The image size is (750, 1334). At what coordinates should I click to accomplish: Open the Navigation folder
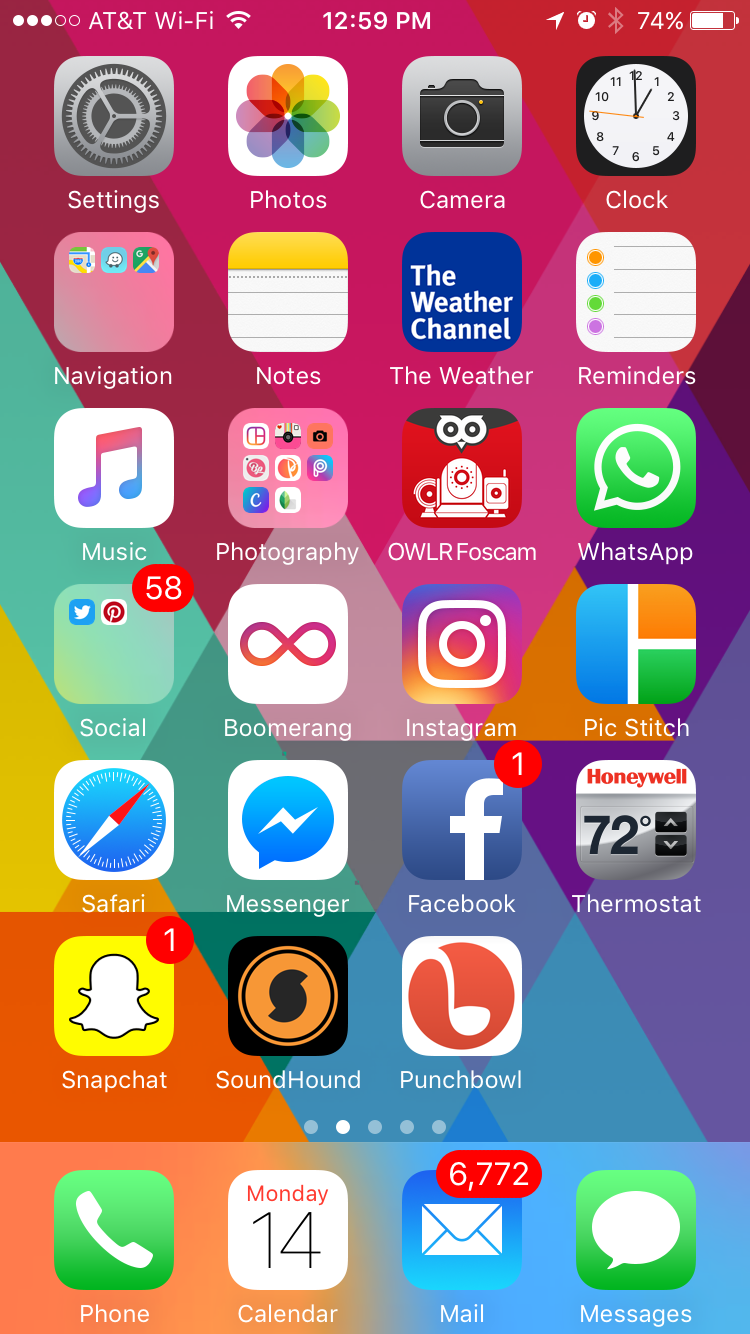coord(114,292)
